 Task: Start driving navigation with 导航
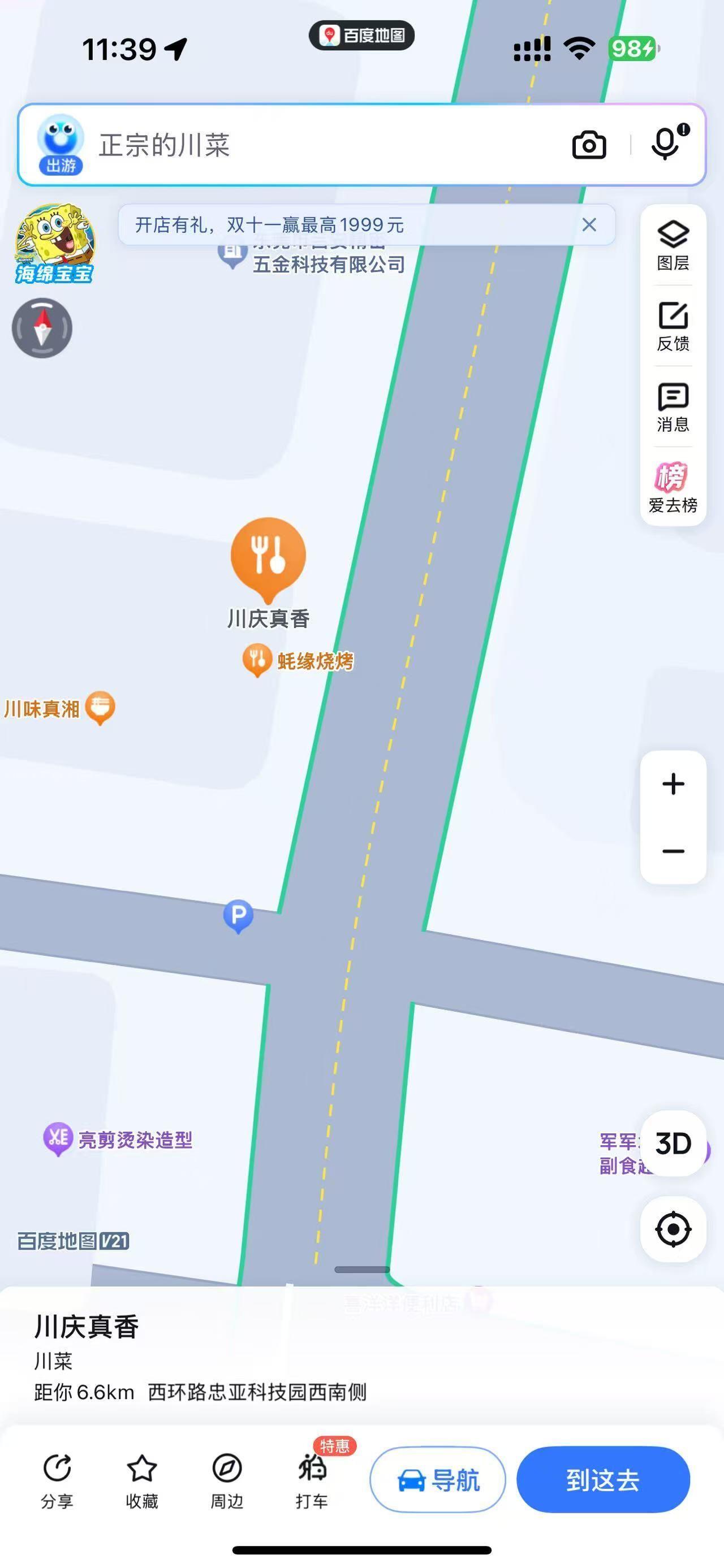point(438,1480)
